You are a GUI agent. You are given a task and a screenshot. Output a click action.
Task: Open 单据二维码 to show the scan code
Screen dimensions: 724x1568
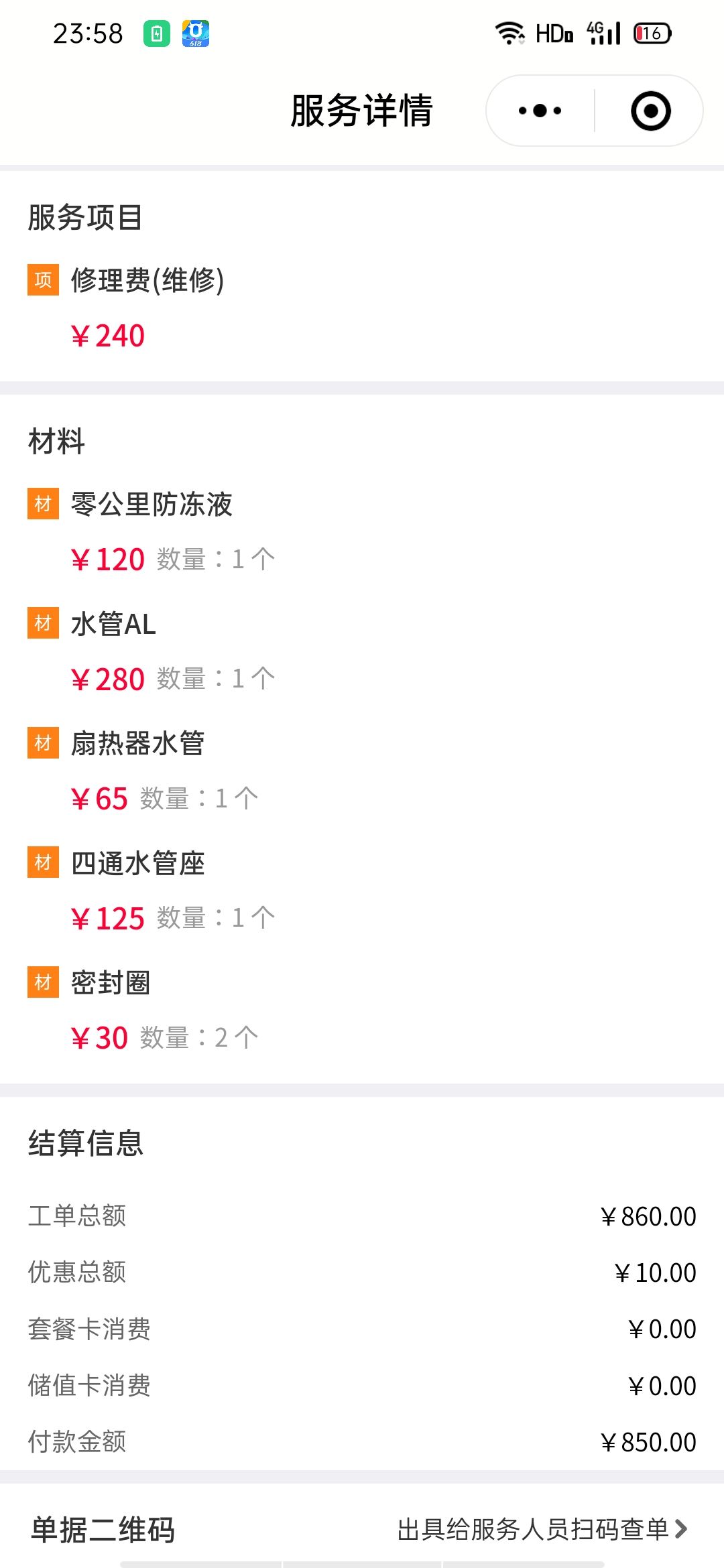click(542, 1529)
